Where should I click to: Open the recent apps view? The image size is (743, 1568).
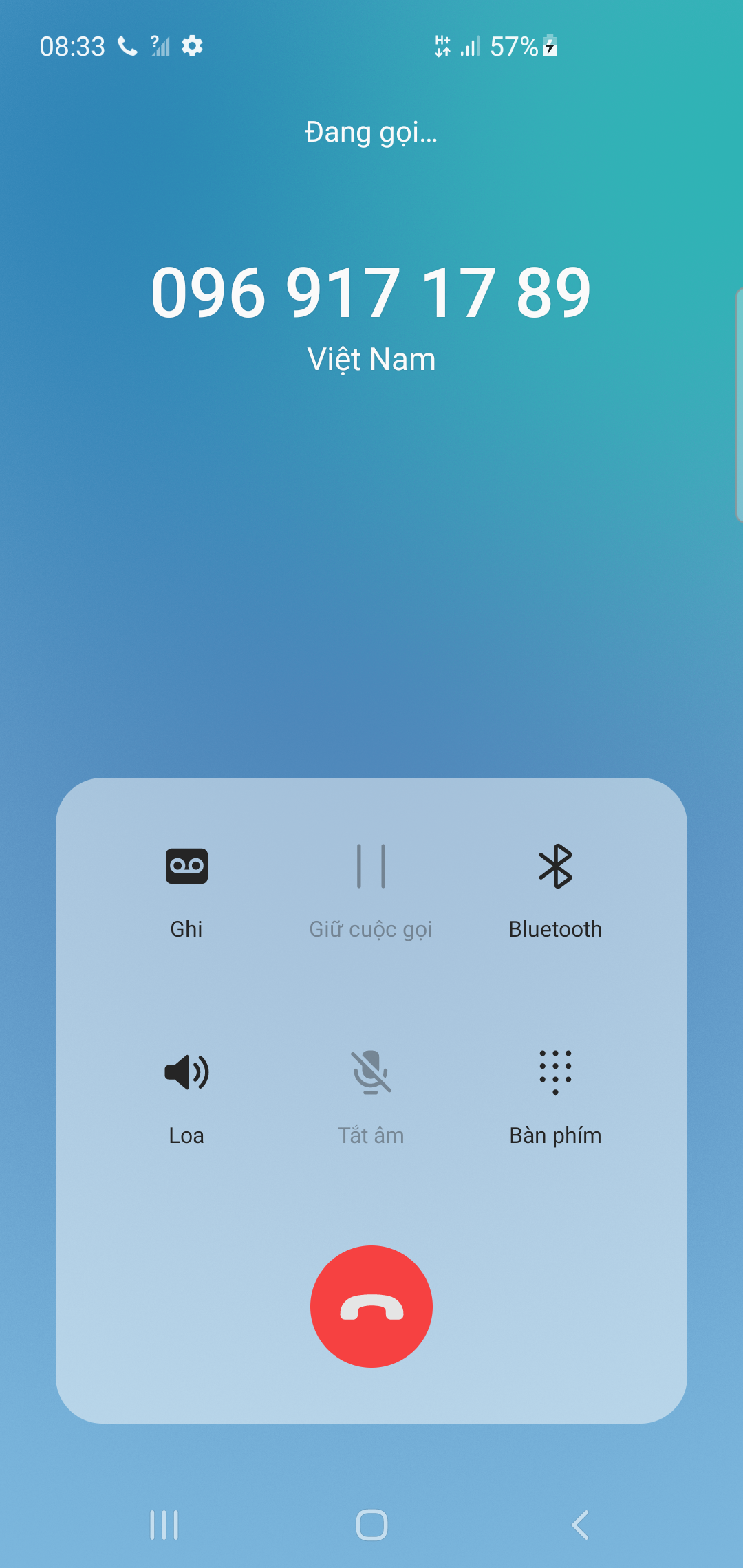[164, 1525]
